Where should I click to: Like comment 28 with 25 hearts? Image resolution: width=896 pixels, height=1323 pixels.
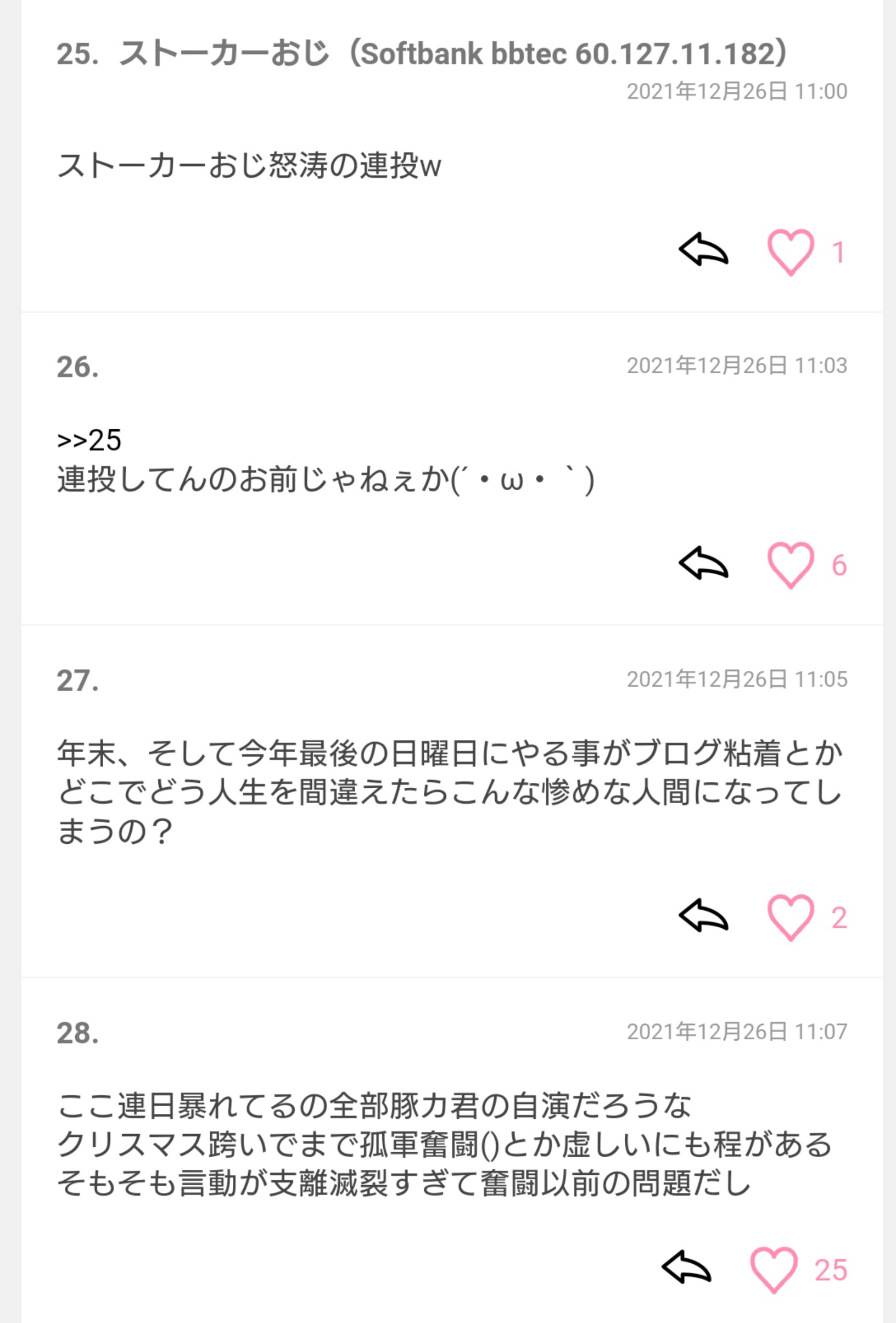click(x=774, y=1269)
